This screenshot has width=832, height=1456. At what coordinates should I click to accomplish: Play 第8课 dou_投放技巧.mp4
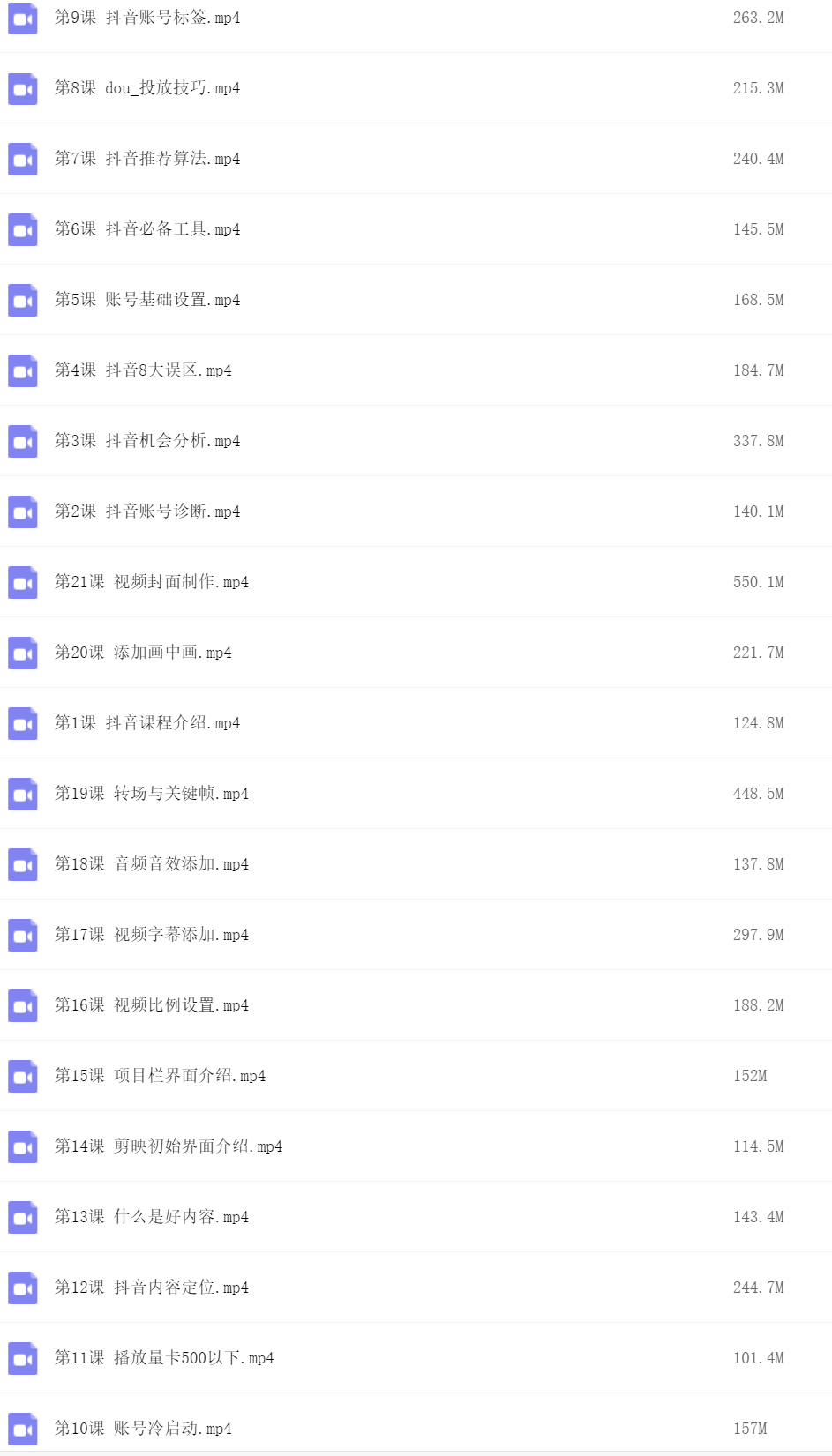pyautogui.click(x=147, y=88)
